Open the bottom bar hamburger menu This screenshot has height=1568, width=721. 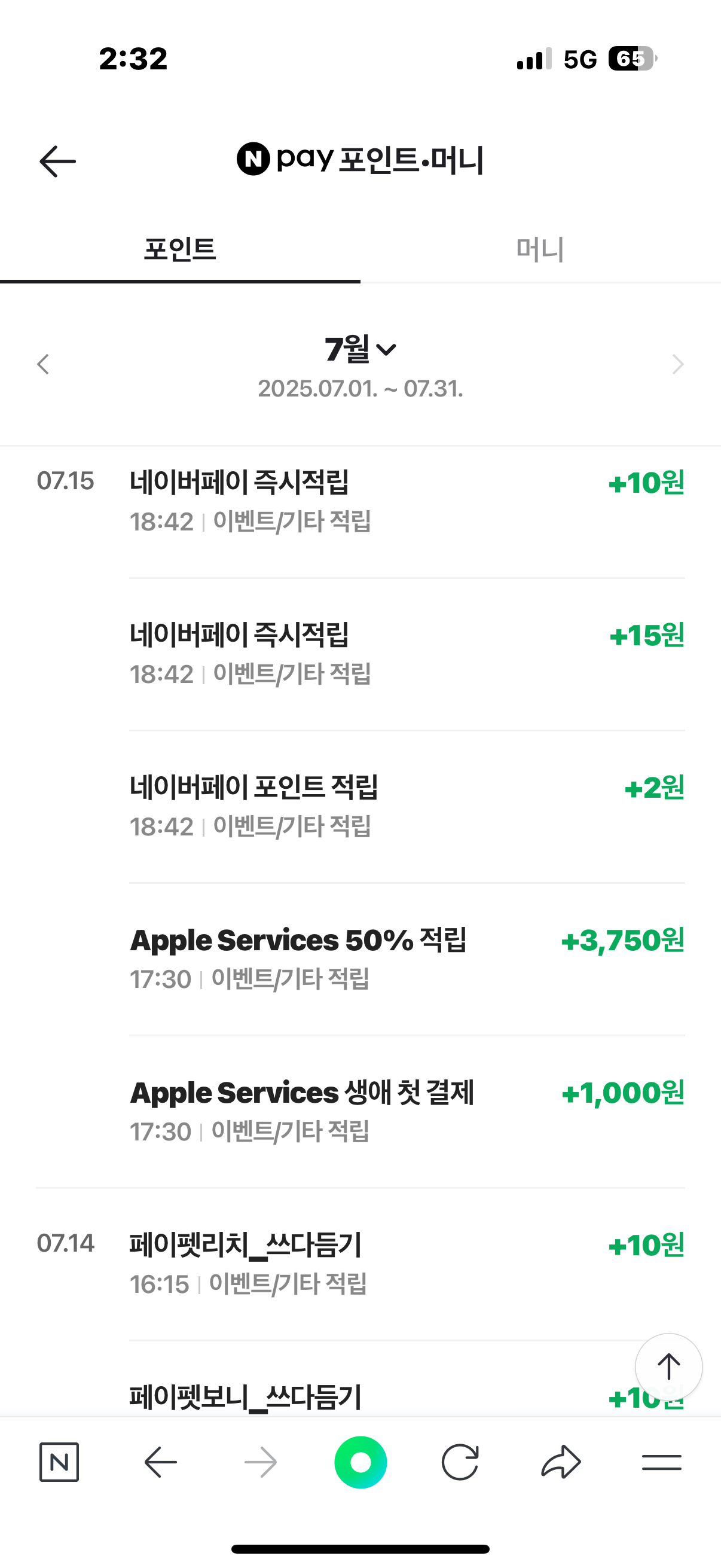pos(662,1462)
